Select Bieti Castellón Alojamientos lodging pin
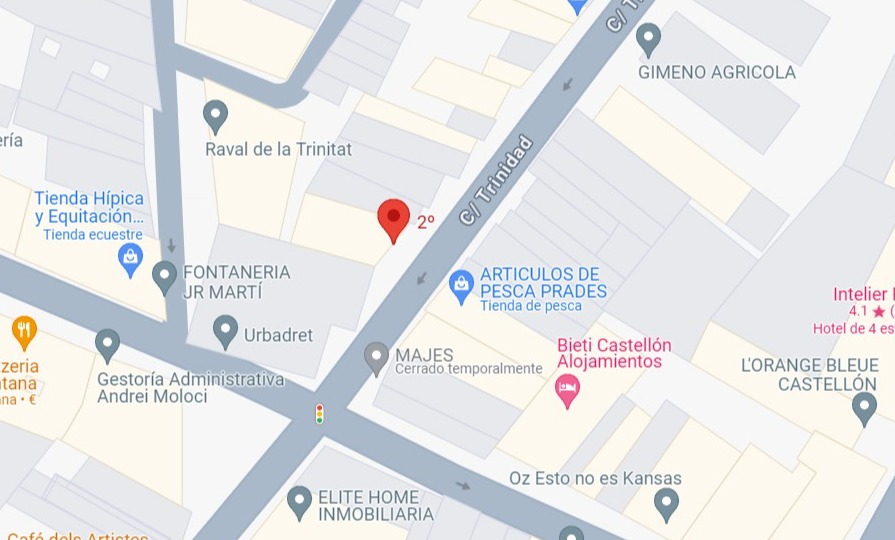This screenshot has height=540, width=895. click(x=567, y=389)
